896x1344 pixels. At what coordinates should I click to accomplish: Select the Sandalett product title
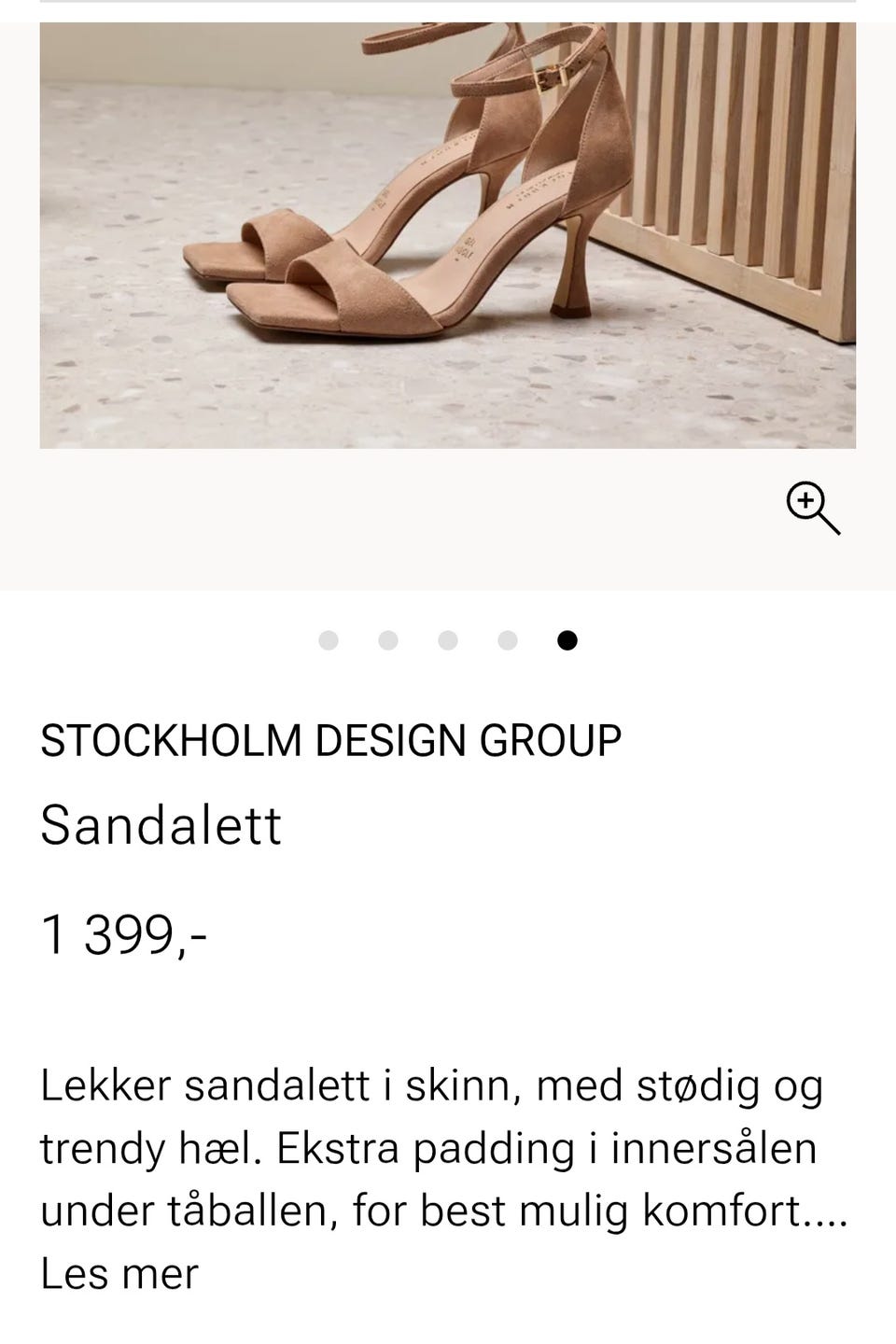point(161,825)
